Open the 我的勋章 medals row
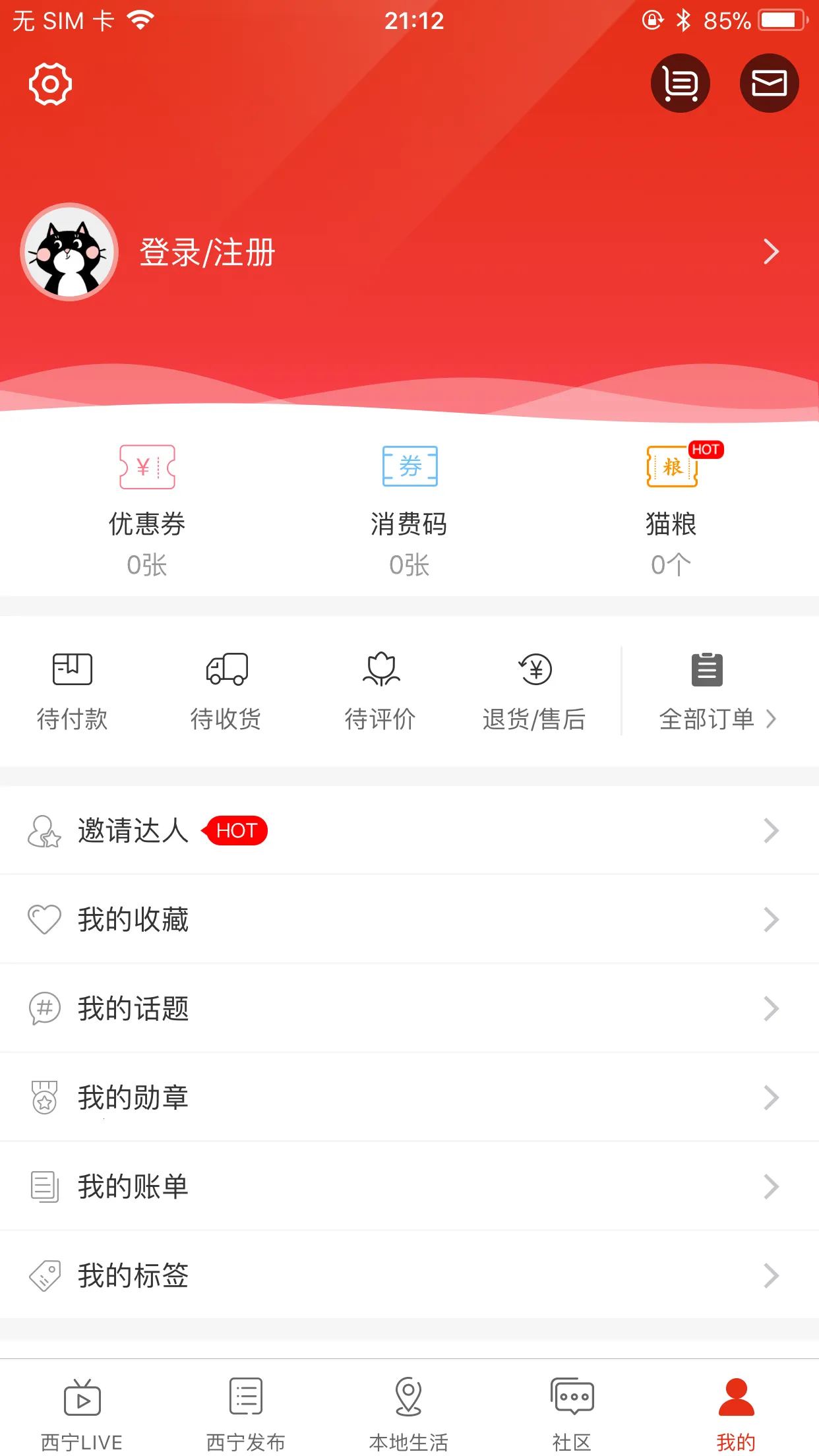Image resolution: width=819 pixels, height=1456 pixels. pos(131,1097)
